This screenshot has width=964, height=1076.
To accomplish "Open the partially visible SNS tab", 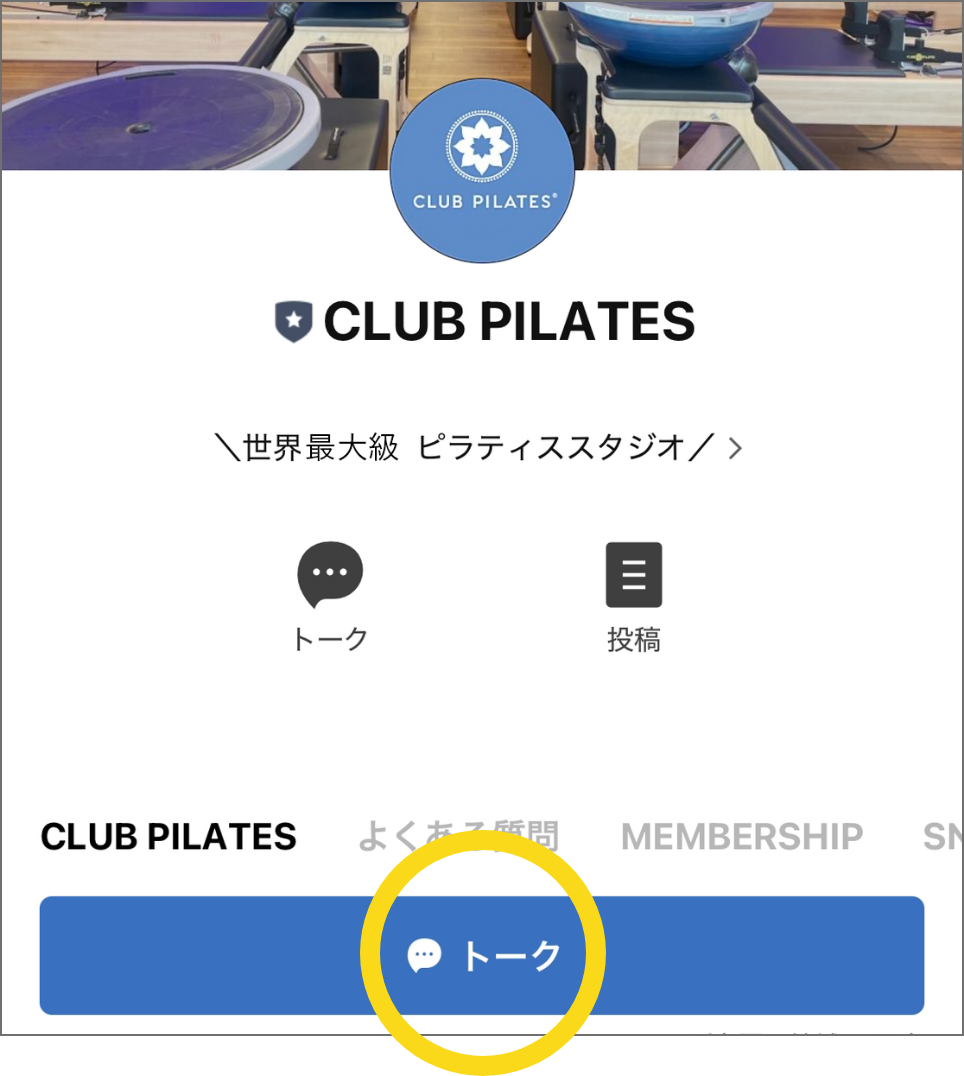I will pos(941,836).
